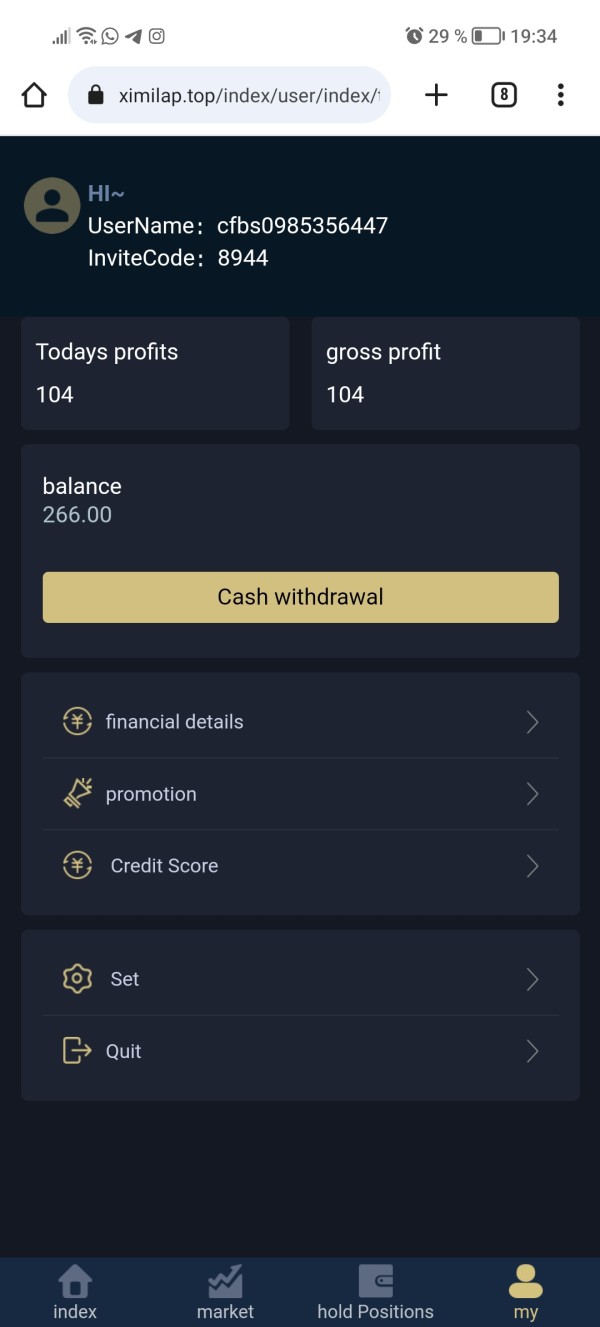Go to the browser home page

[x=34, y=95]
